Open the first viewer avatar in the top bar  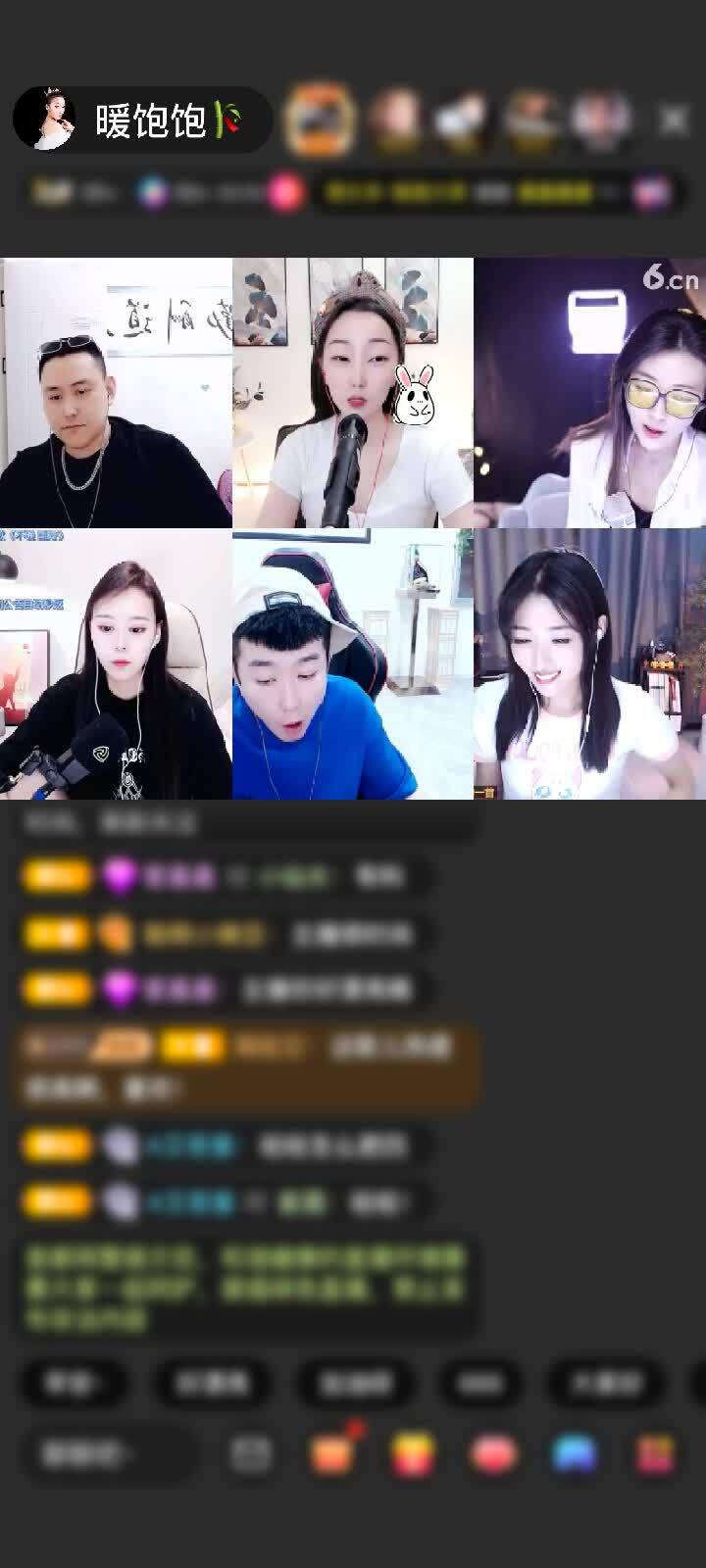(320, 120)
